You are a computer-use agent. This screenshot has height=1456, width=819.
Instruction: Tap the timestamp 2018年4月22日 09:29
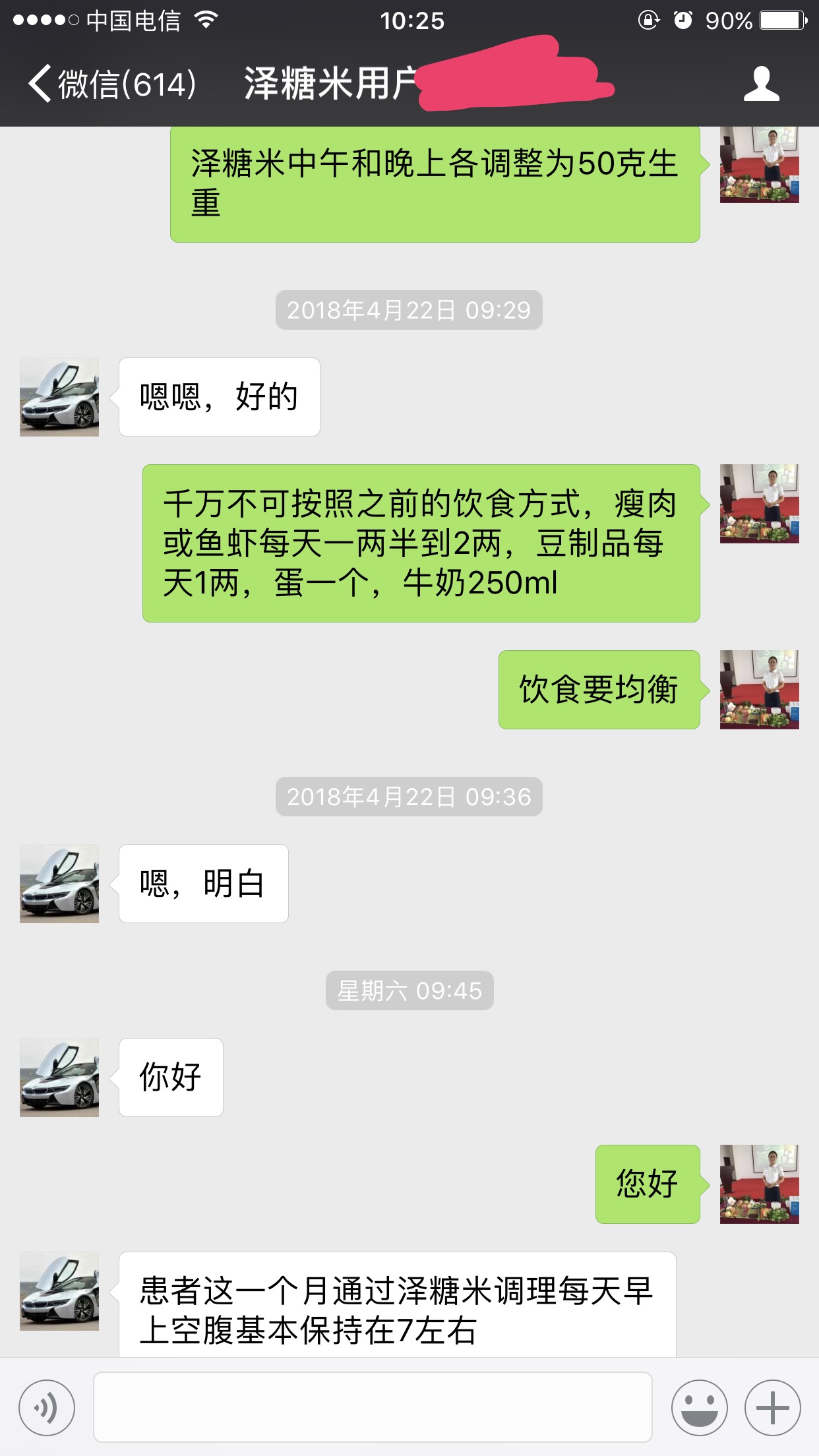(x=409, y=309)
